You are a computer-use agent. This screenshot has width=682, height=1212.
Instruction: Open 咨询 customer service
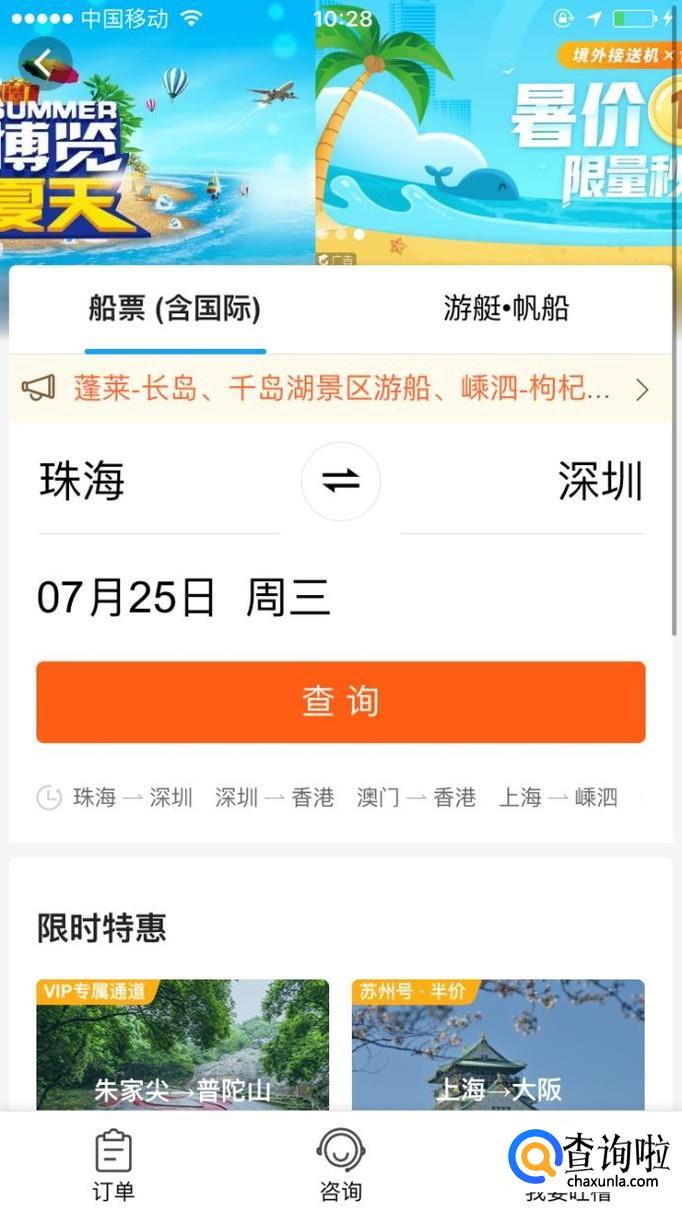pos(340,1166)
